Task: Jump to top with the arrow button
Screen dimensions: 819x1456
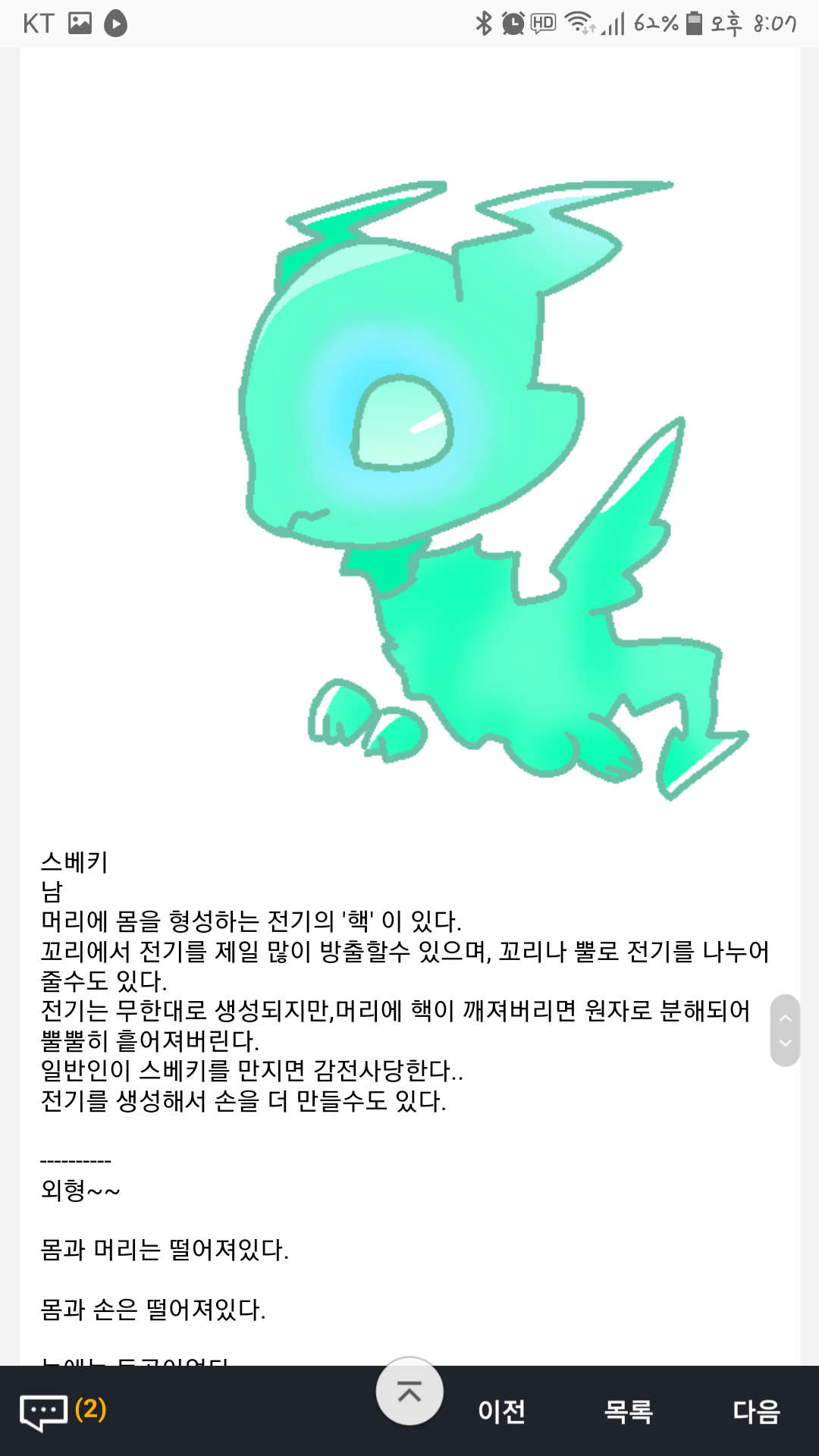Action: (409, 1392)
